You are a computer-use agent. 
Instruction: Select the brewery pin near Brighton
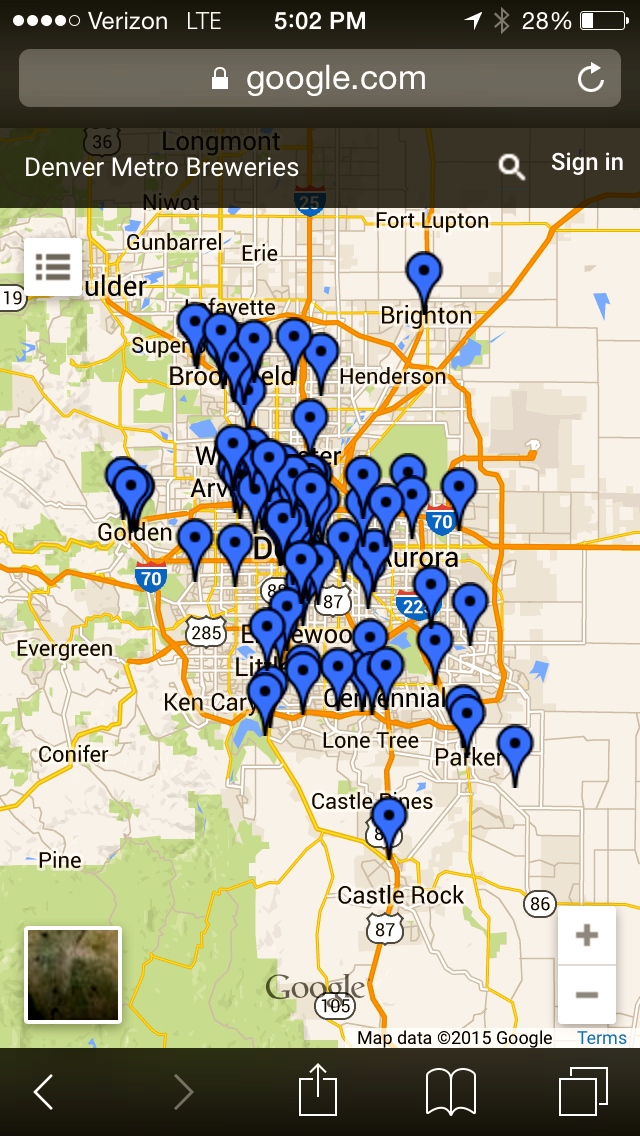pos(424,274)
